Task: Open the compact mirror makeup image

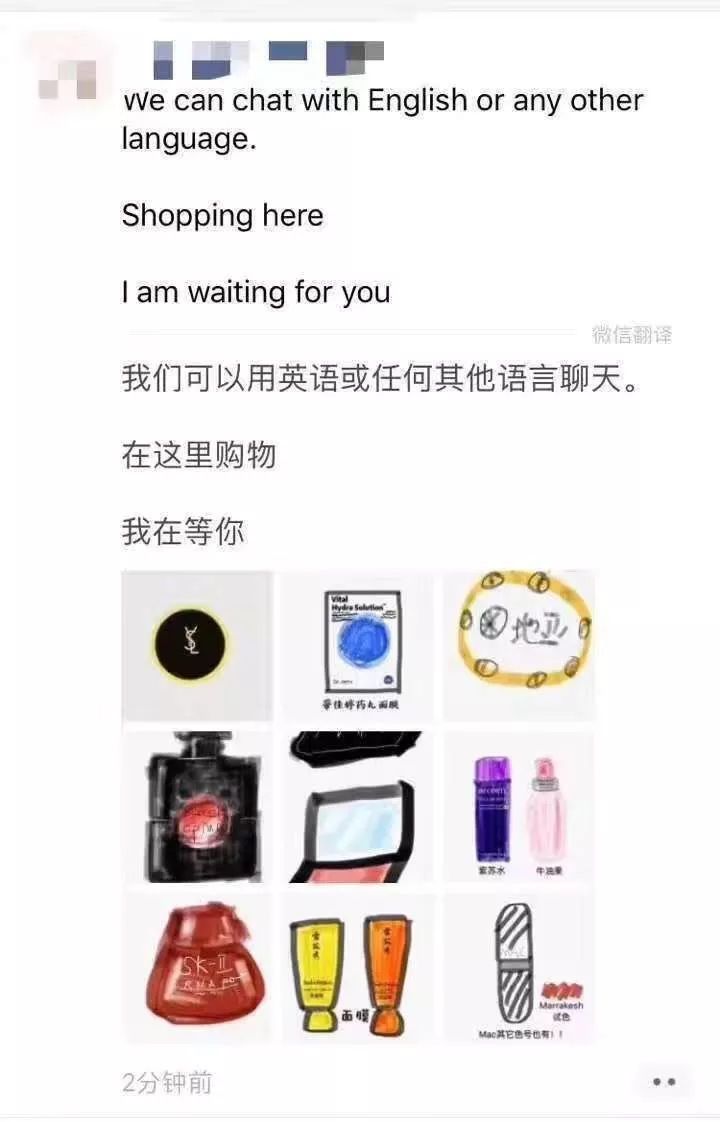Action: point(357,806)
